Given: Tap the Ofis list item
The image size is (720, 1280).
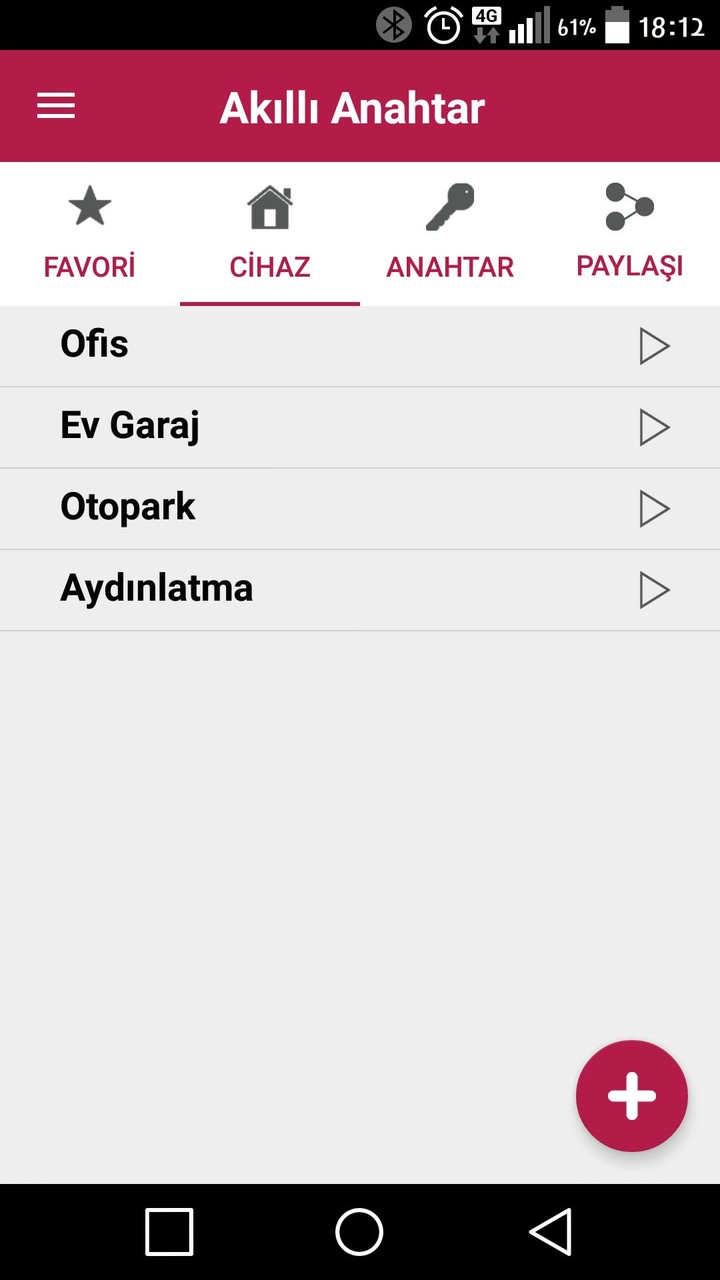Looking at the screenshot, I should tap(300, 345).
